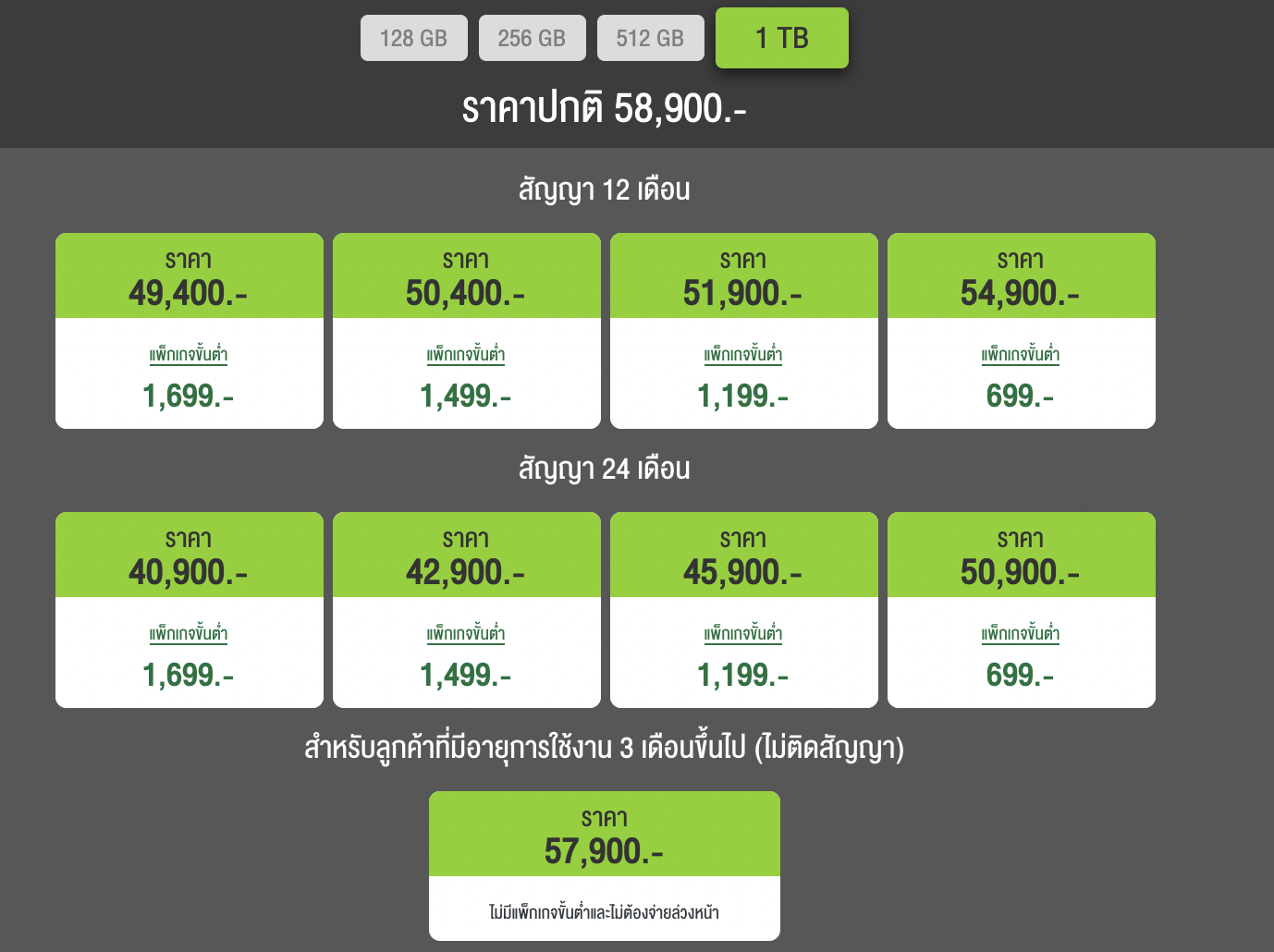Open minimum package link under 50,900.- price
Viewport: 1274px width, 952px height.
pos(1021,634)
